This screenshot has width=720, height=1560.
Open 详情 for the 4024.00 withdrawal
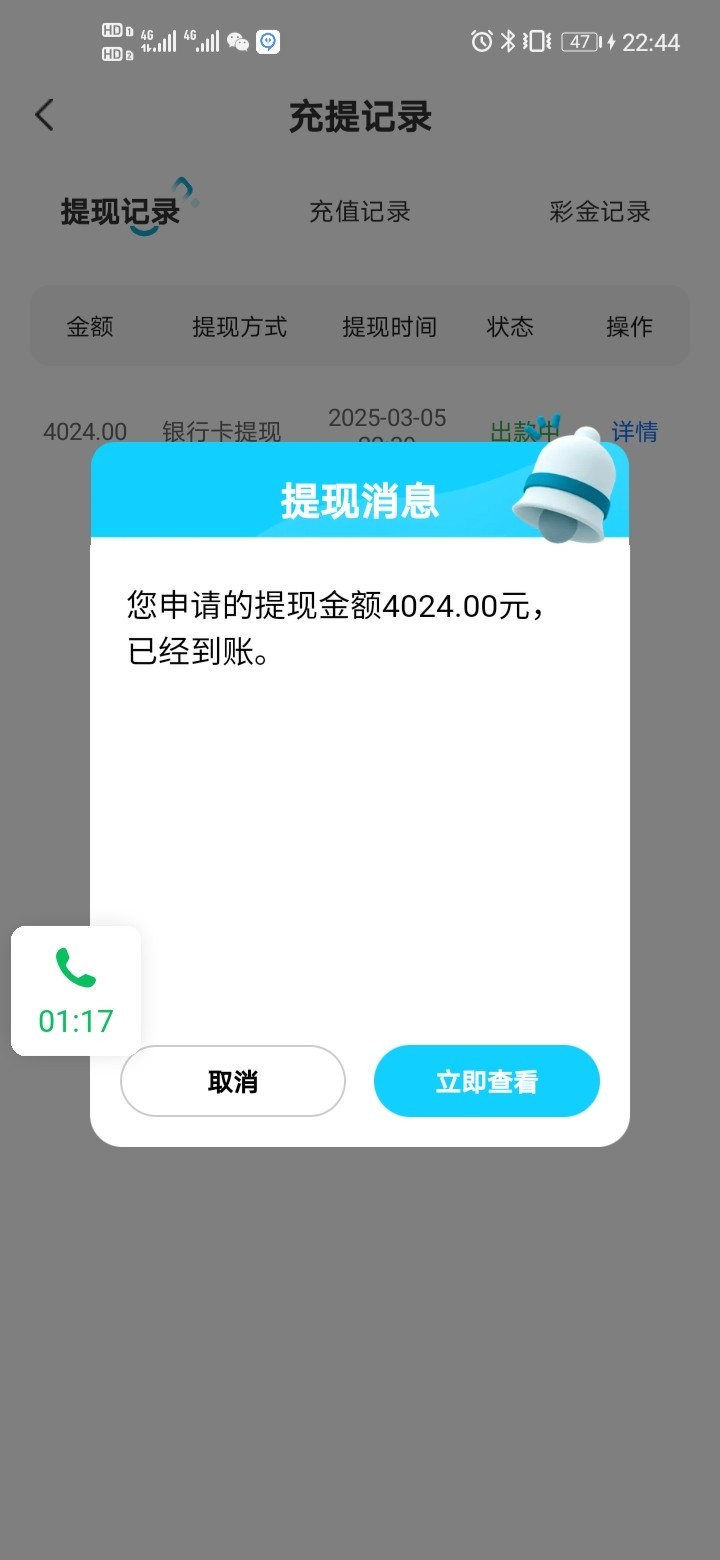click(x=635, y=432)
